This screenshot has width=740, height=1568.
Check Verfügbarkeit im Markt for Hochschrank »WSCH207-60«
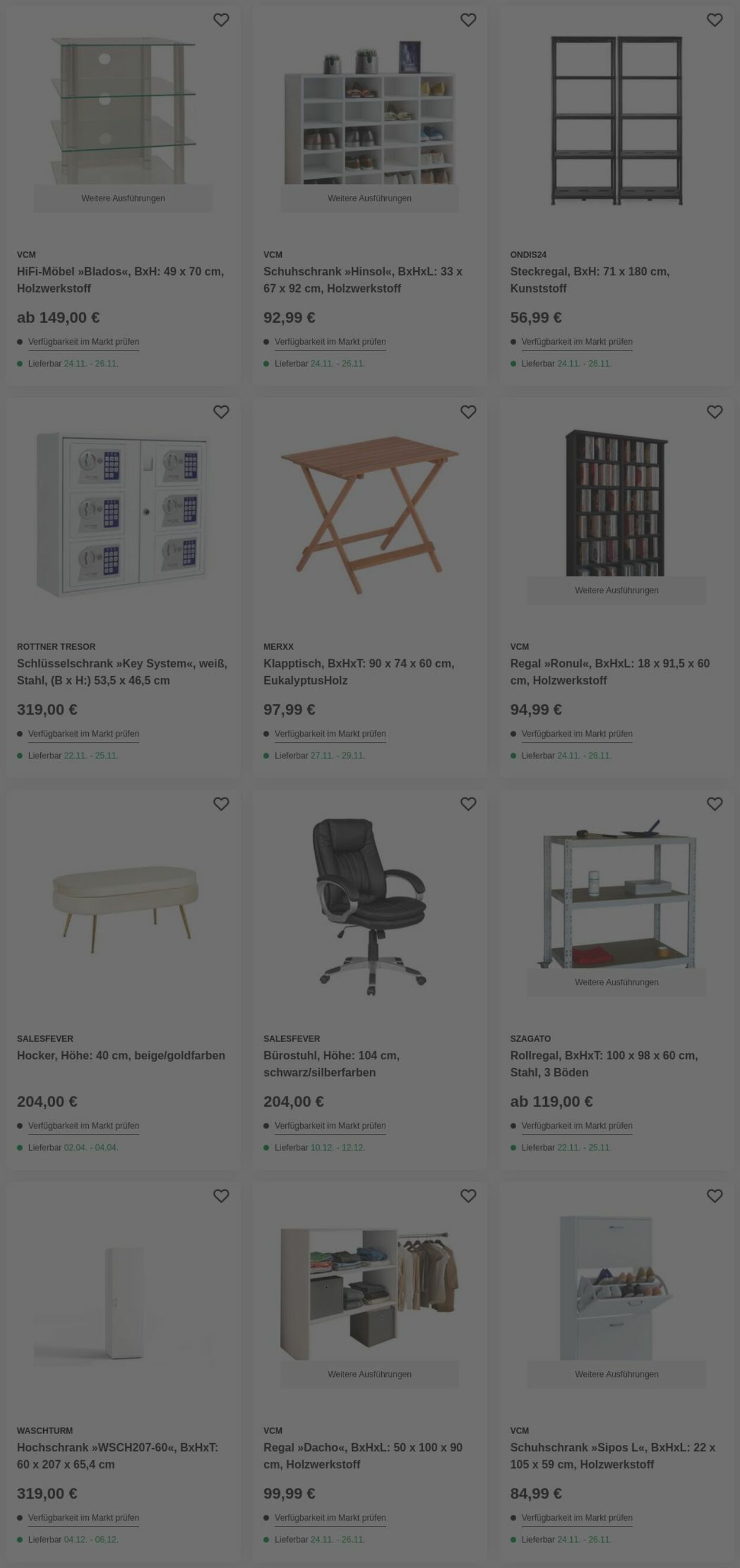[x=83, y=1518]
